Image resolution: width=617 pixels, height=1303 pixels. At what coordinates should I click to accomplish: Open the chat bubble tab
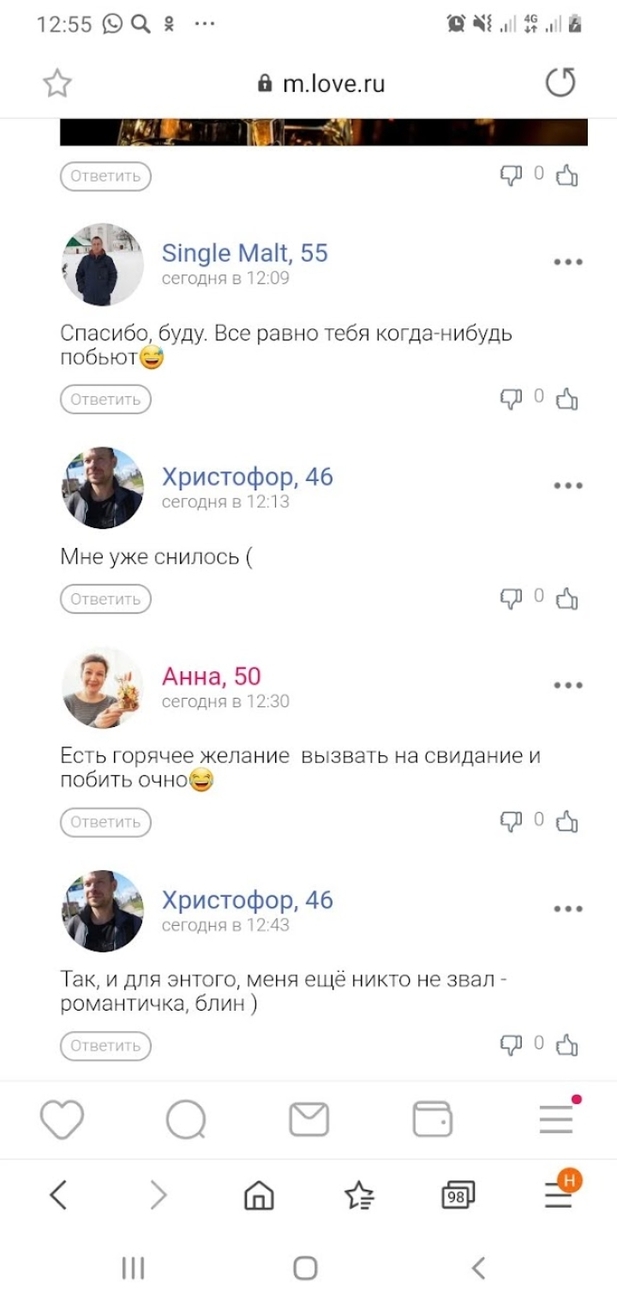click(186, 1119)
